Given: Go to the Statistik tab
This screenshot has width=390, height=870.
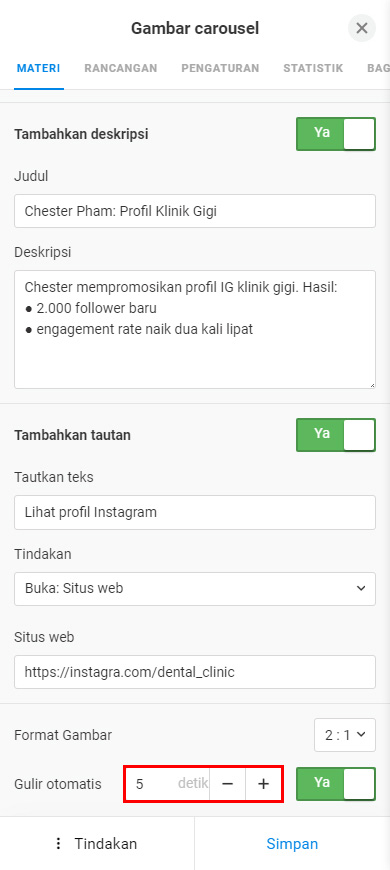Looking at the screenshot, I should click(313, 68).
